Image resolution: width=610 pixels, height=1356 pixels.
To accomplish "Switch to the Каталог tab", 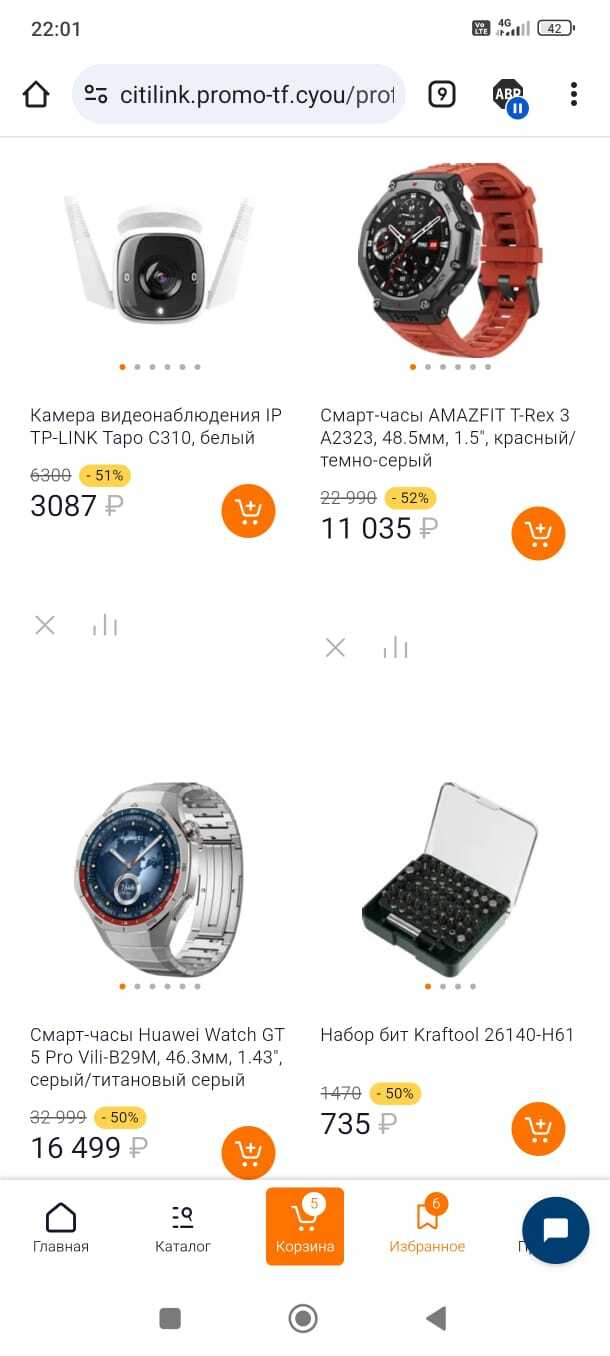I will click(183, 1228).
